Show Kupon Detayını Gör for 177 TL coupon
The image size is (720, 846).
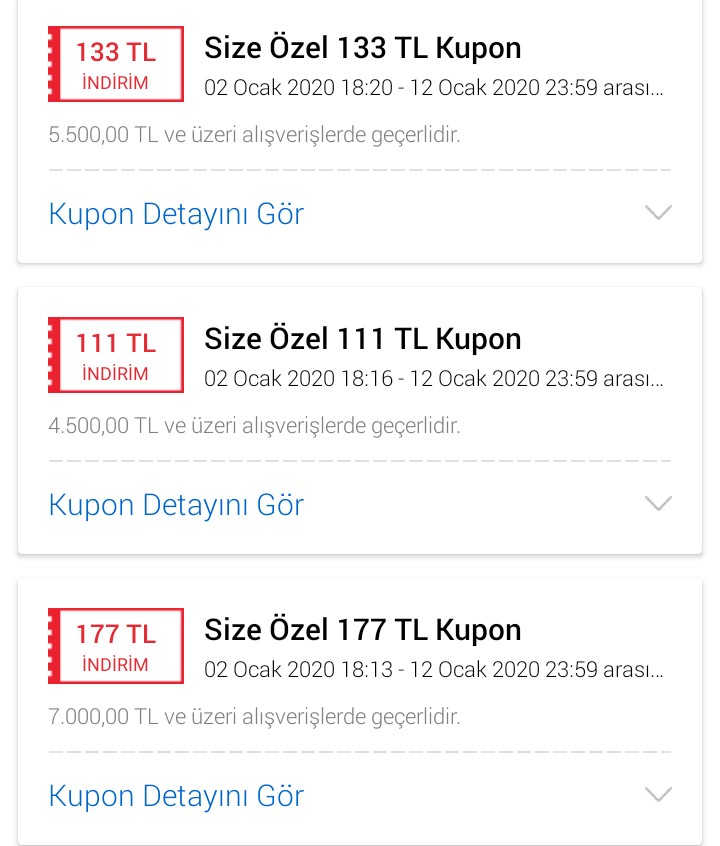point(176,795)
